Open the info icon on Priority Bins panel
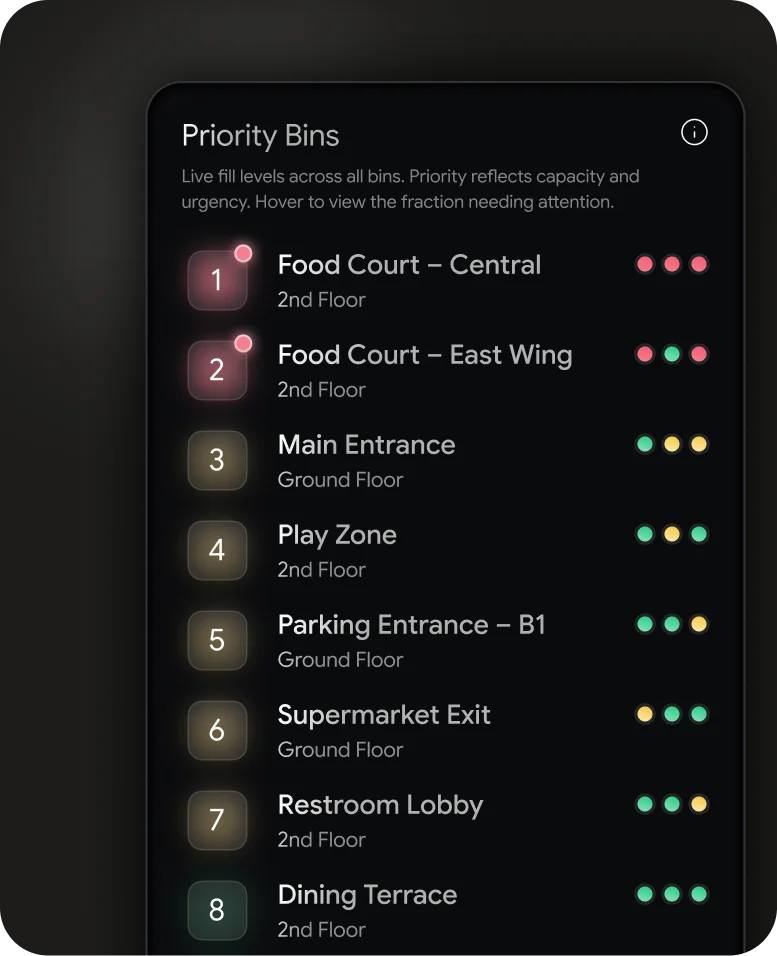The height and width of the screenshot is (956, 777). (x=694, y=132)
